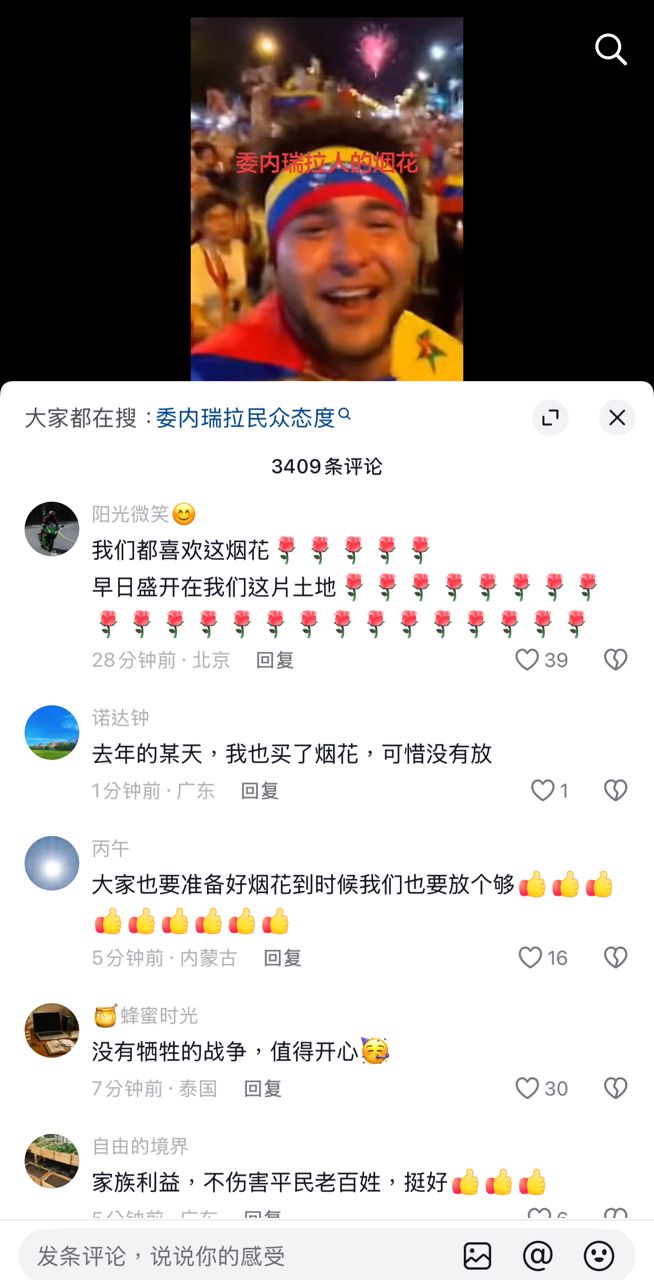Open the emoji picker
Screen dimensions: 654x1280
599,1256
